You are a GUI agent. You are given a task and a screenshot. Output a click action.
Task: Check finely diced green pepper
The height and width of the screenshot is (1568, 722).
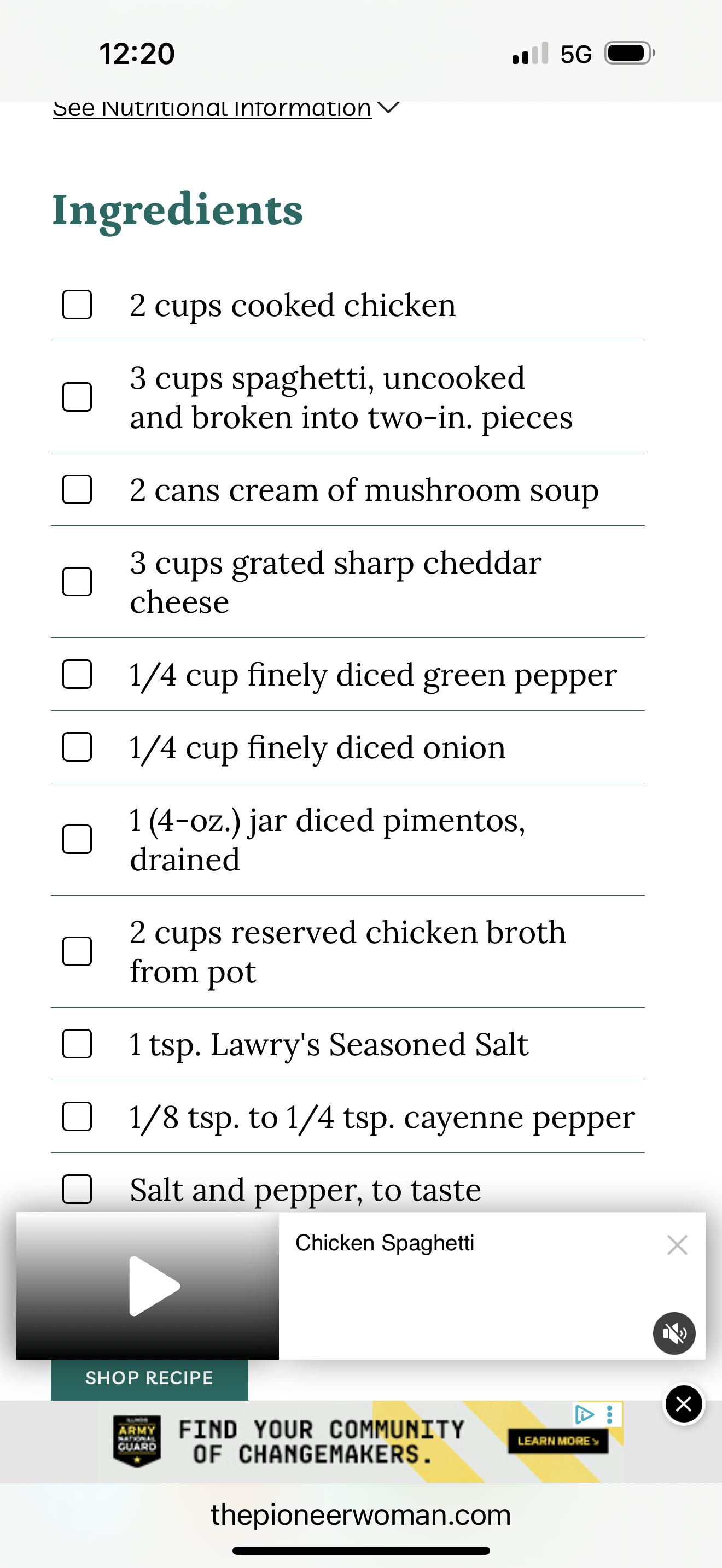pyautogui.click(x=77, y=675)
